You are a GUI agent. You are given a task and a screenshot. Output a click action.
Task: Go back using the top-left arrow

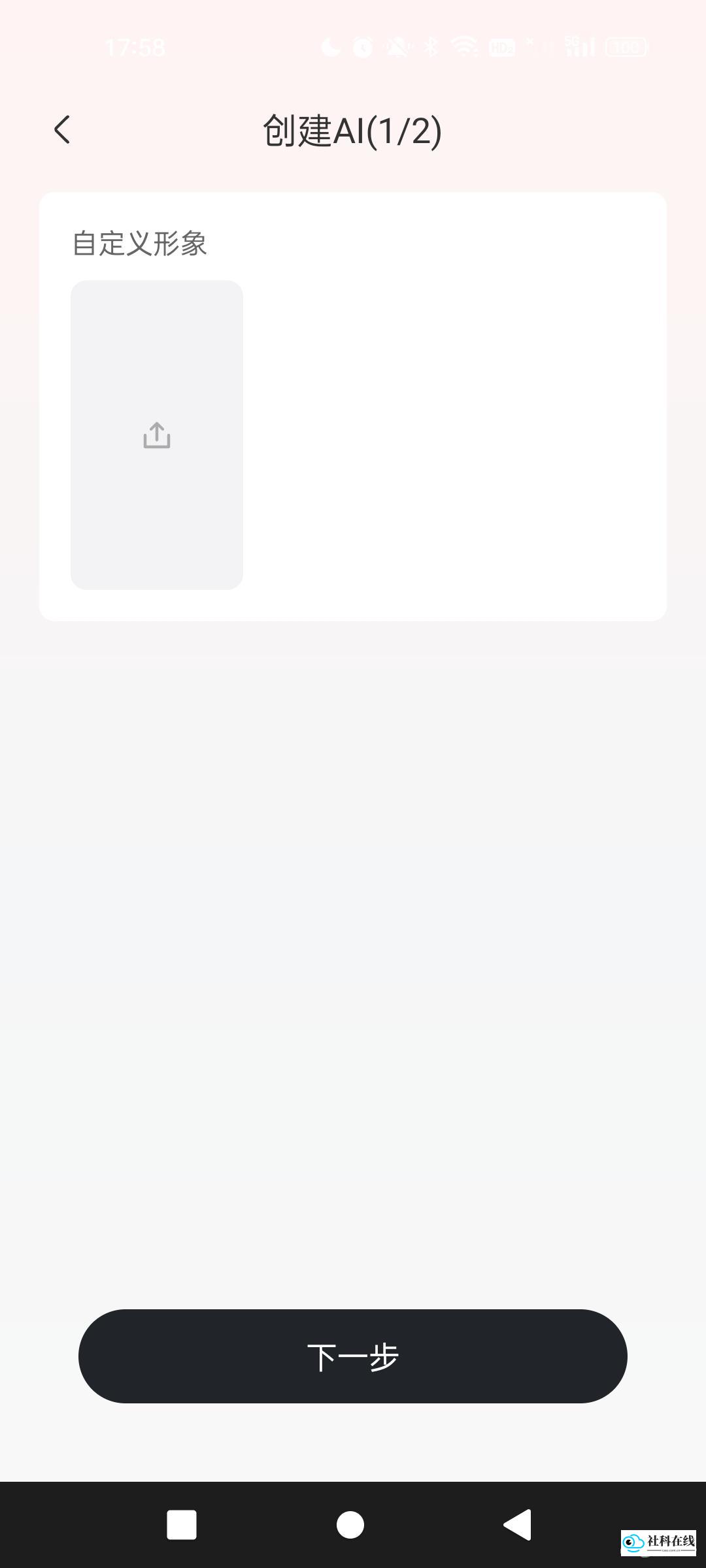(x=62, y=129)
